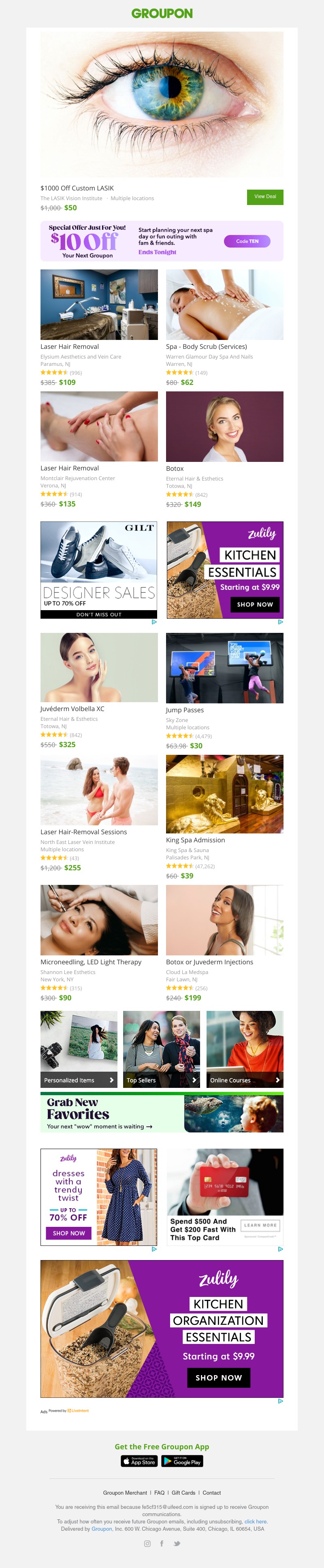Open the FAQ link
Viewport: 324px width, 1568px height.
click(159, 1493)
